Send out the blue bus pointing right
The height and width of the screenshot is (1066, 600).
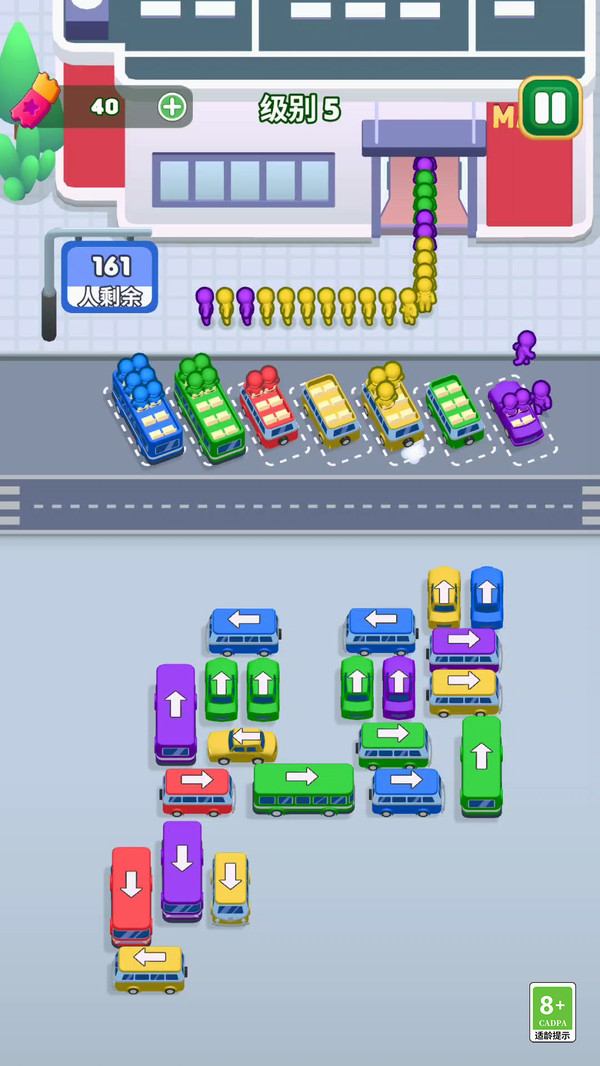click(x=406, y=791)
